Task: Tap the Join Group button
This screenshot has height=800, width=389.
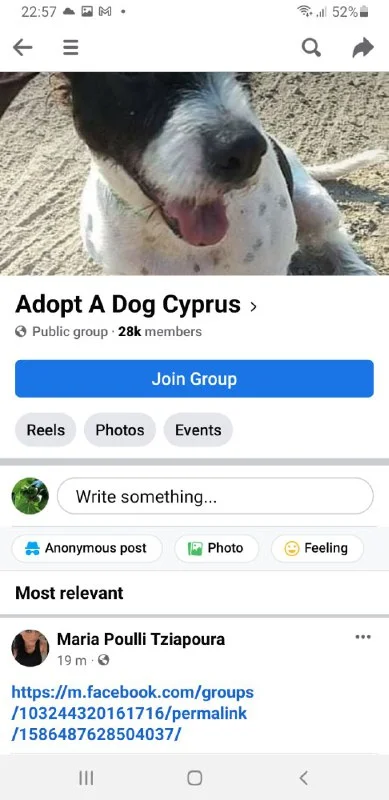Action: pyautogui.click(x=194, y=379)
